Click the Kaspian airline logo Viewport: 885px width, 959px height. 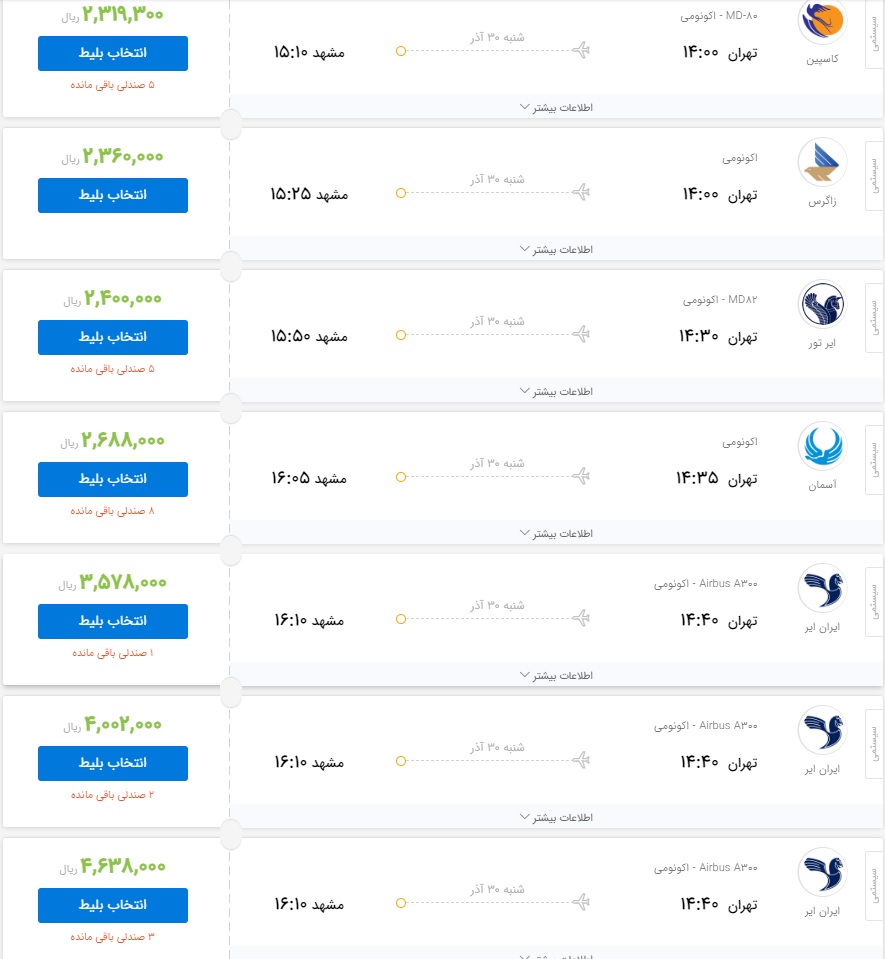click(821, 18)
